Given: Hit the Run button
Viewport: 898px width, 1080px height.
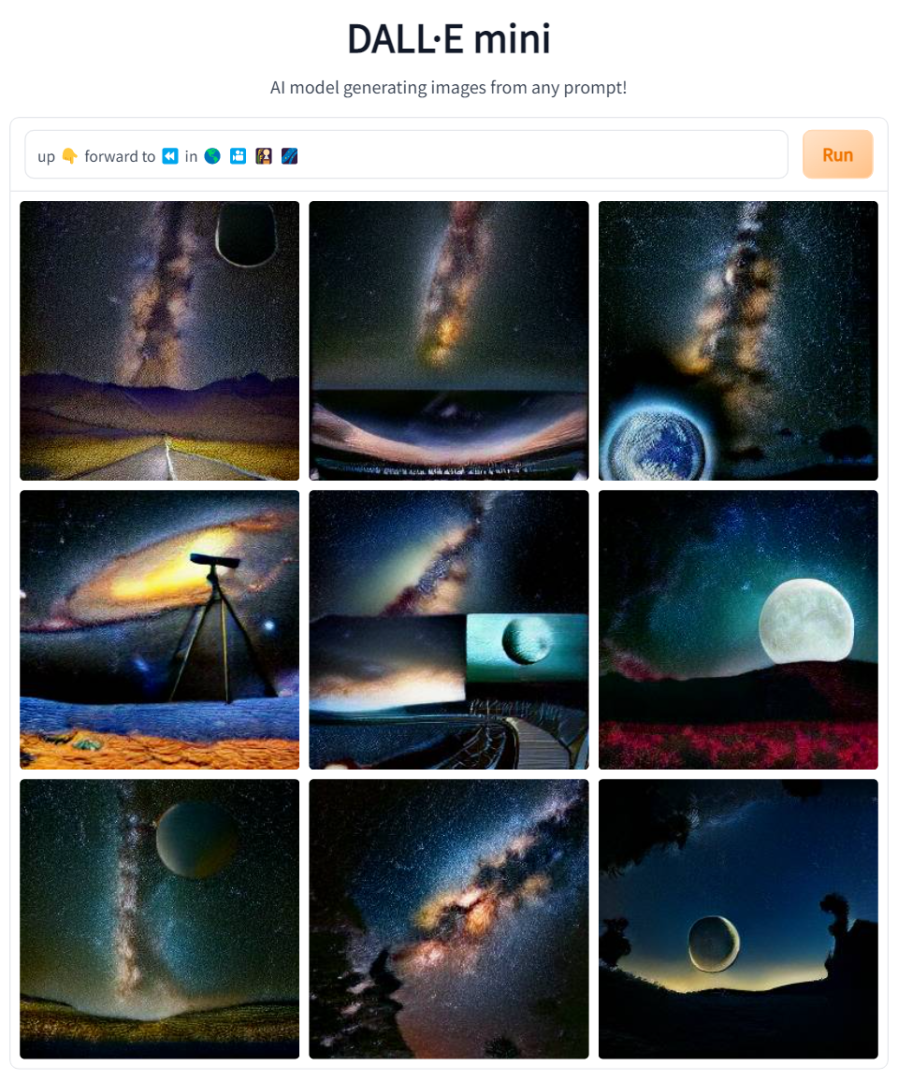Looking at the screenshot, I should click(x=837, y=155).
